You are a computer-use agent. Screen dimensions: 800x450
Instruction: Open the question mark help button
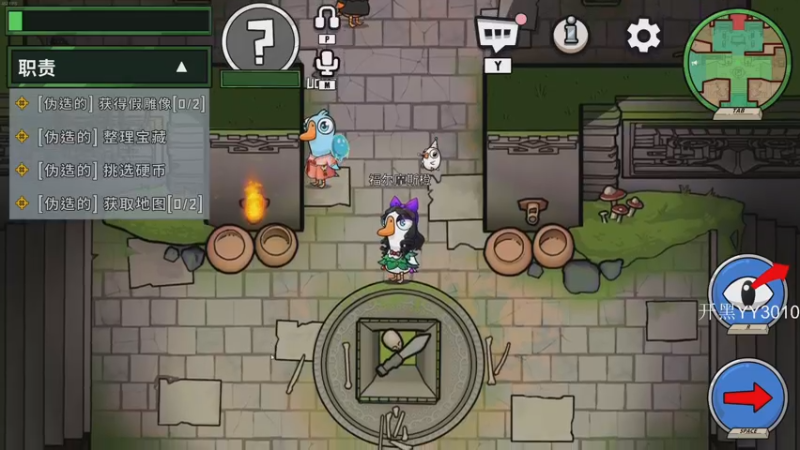pos(260,42)
